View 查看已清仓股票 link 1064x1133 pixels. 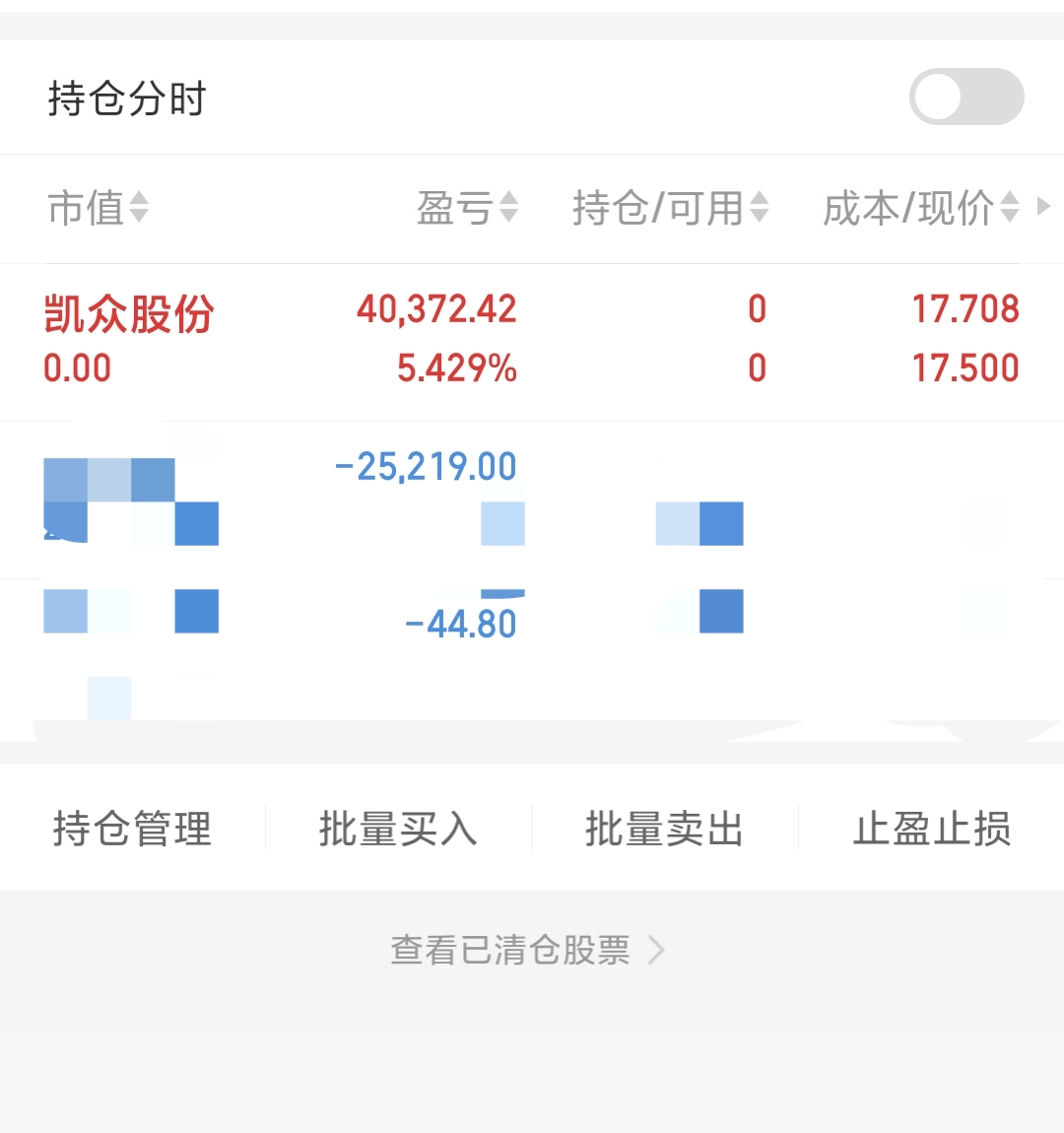tap(528, 950)
